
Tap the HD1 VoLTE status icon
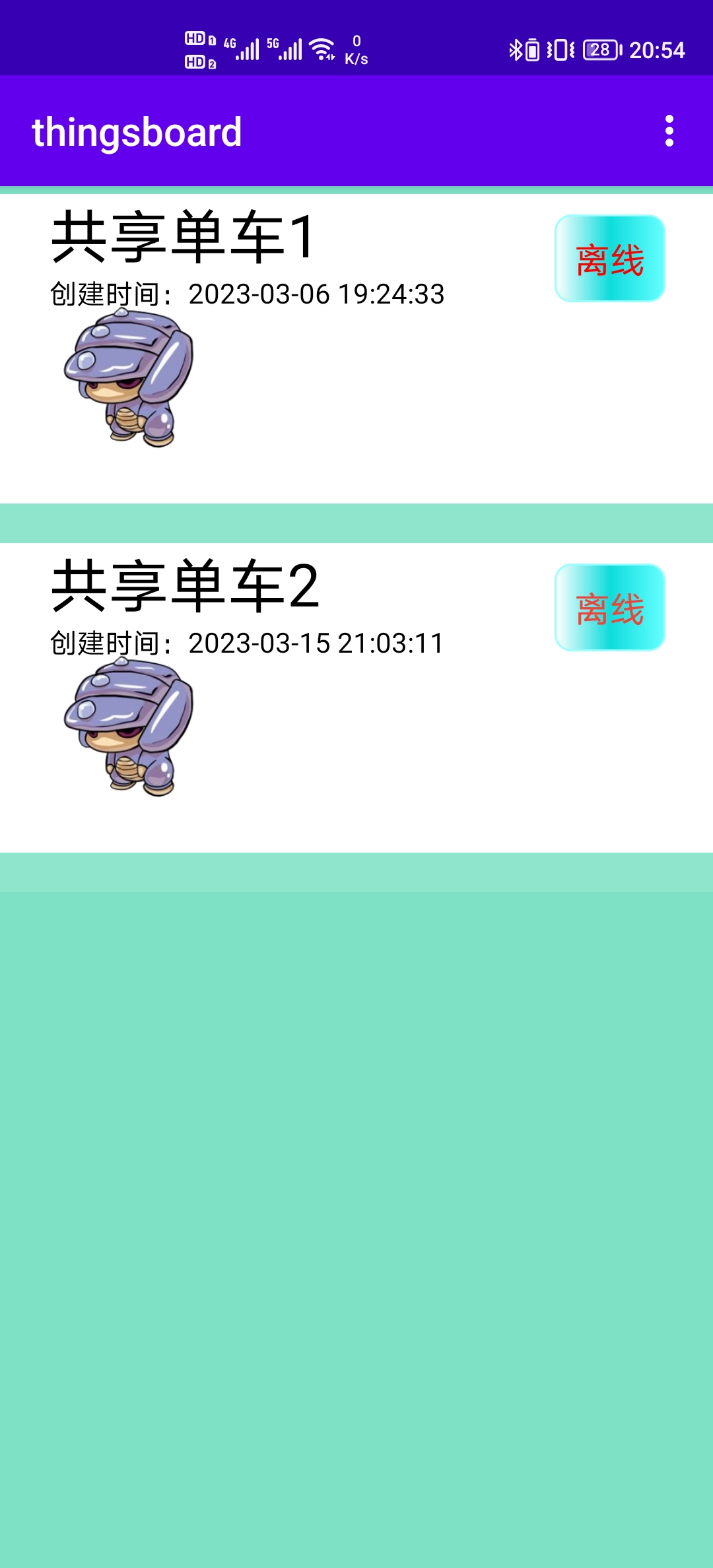coord(197,38)
